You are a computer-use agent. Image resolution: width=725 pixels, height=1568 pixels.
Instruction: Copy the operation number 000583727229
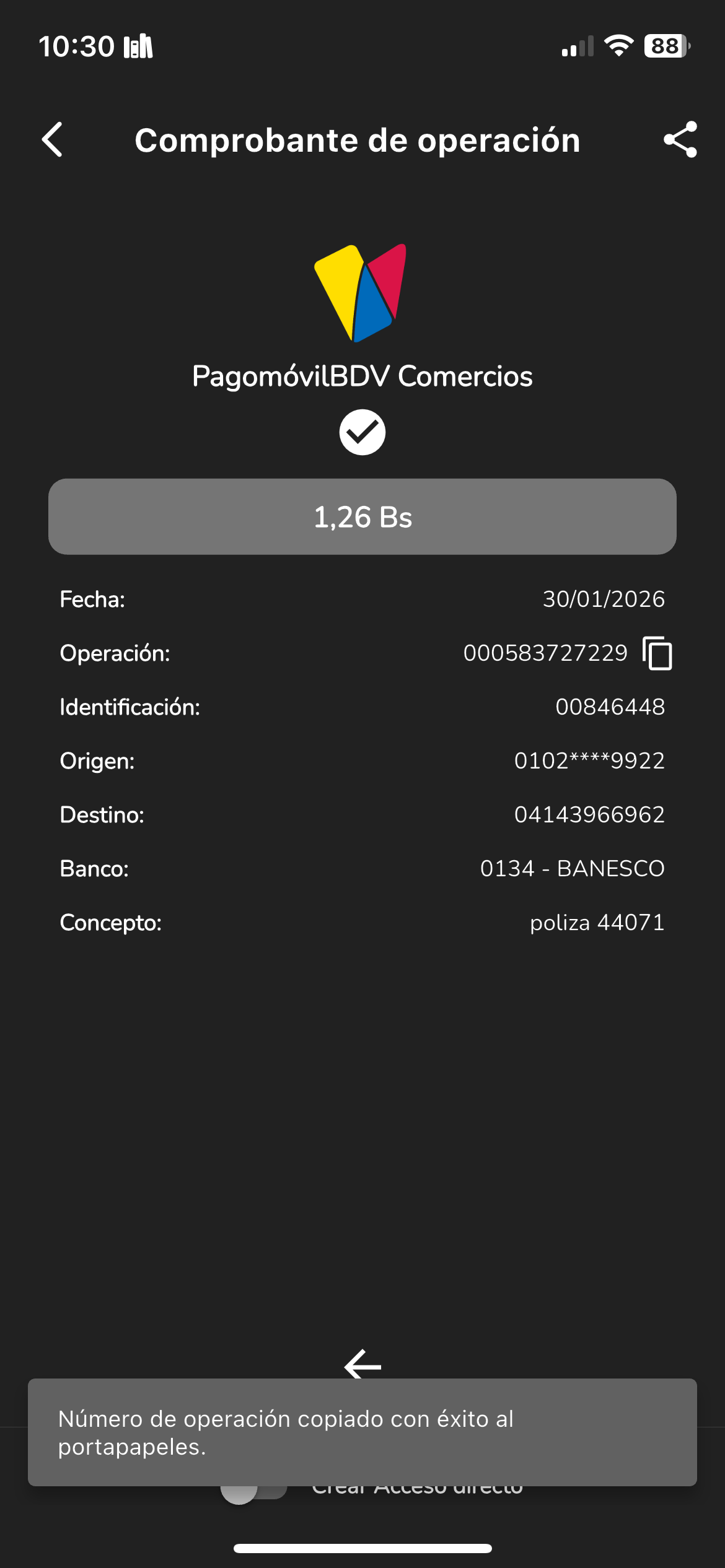click(657, 653)
